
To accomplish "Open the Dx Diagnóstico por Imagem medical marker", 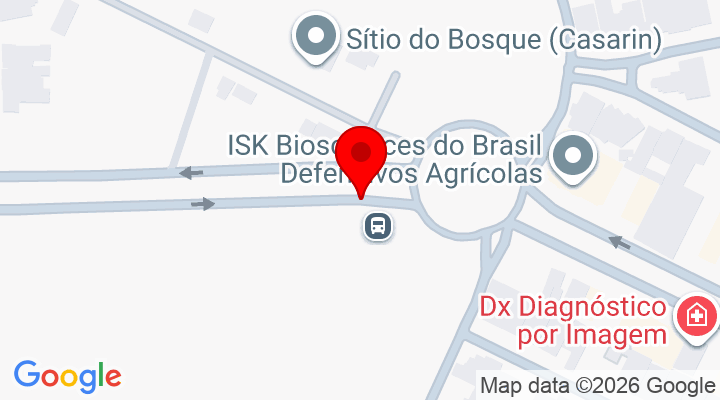I will (x=695, y=318).
